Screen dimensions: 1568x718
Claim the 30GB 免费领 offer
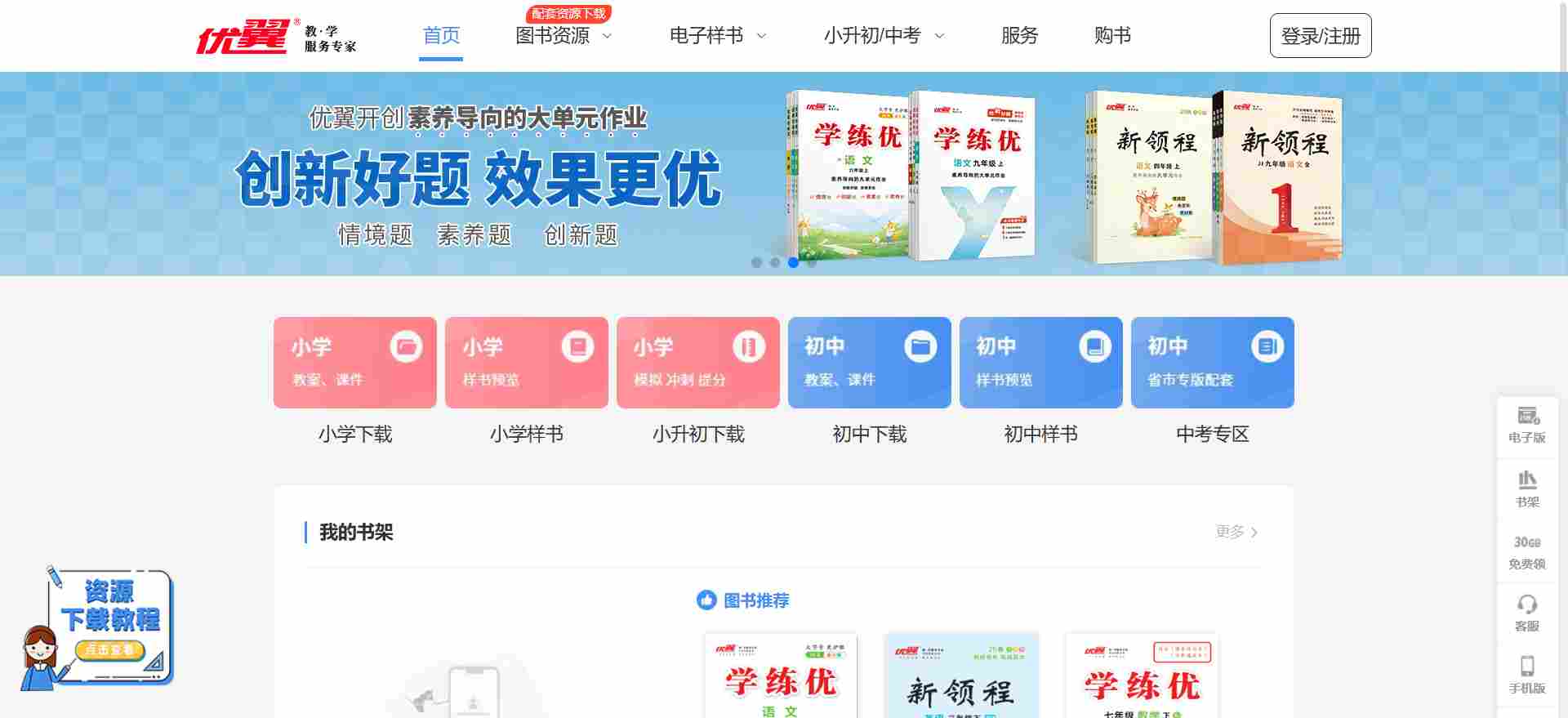tap(1526, 552)
